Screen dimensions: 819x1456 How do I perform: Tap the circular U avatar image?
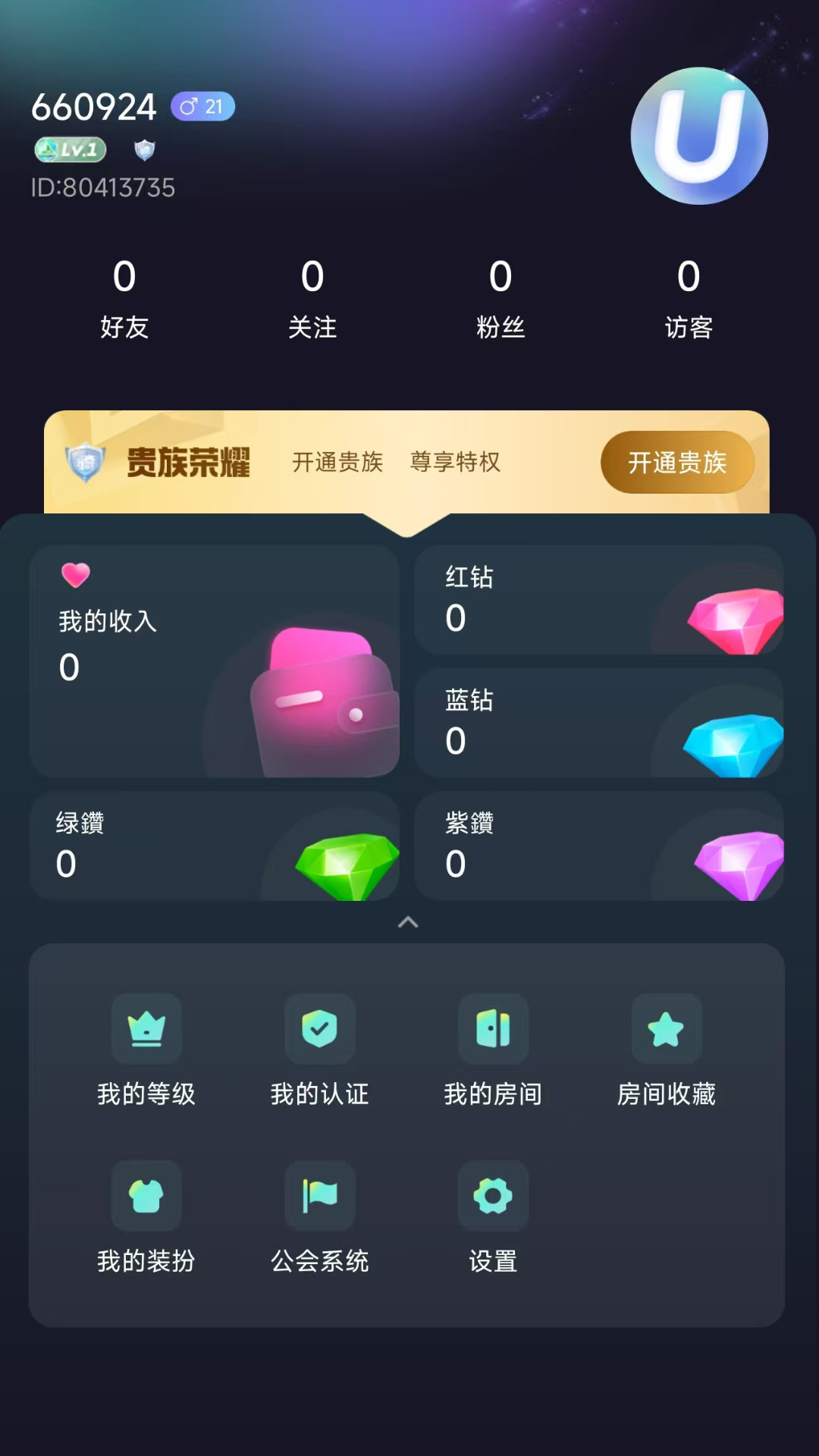698,137
